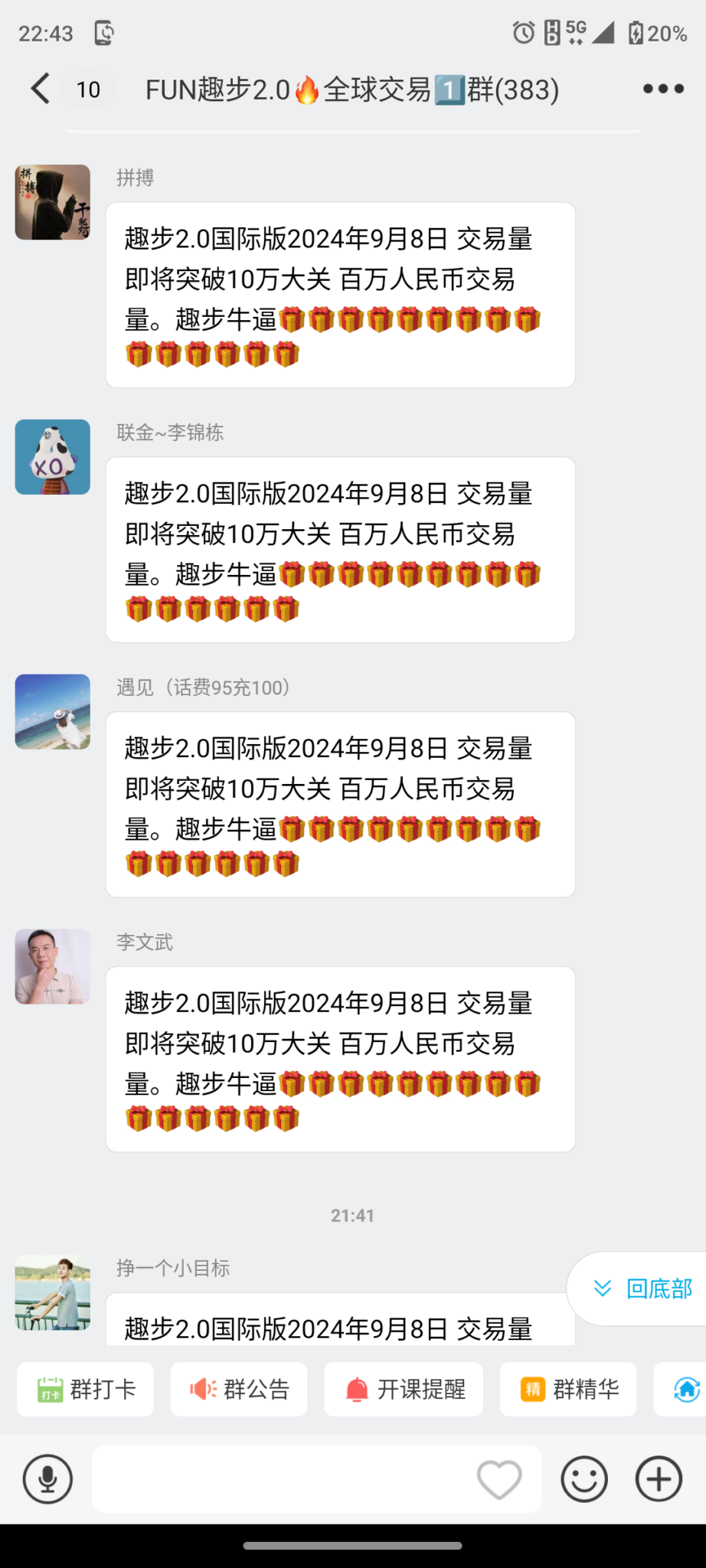Tap the back arrow to exit chat
Screen dimensions: 706x1568
pyautogui.click(x=40, y=88)
